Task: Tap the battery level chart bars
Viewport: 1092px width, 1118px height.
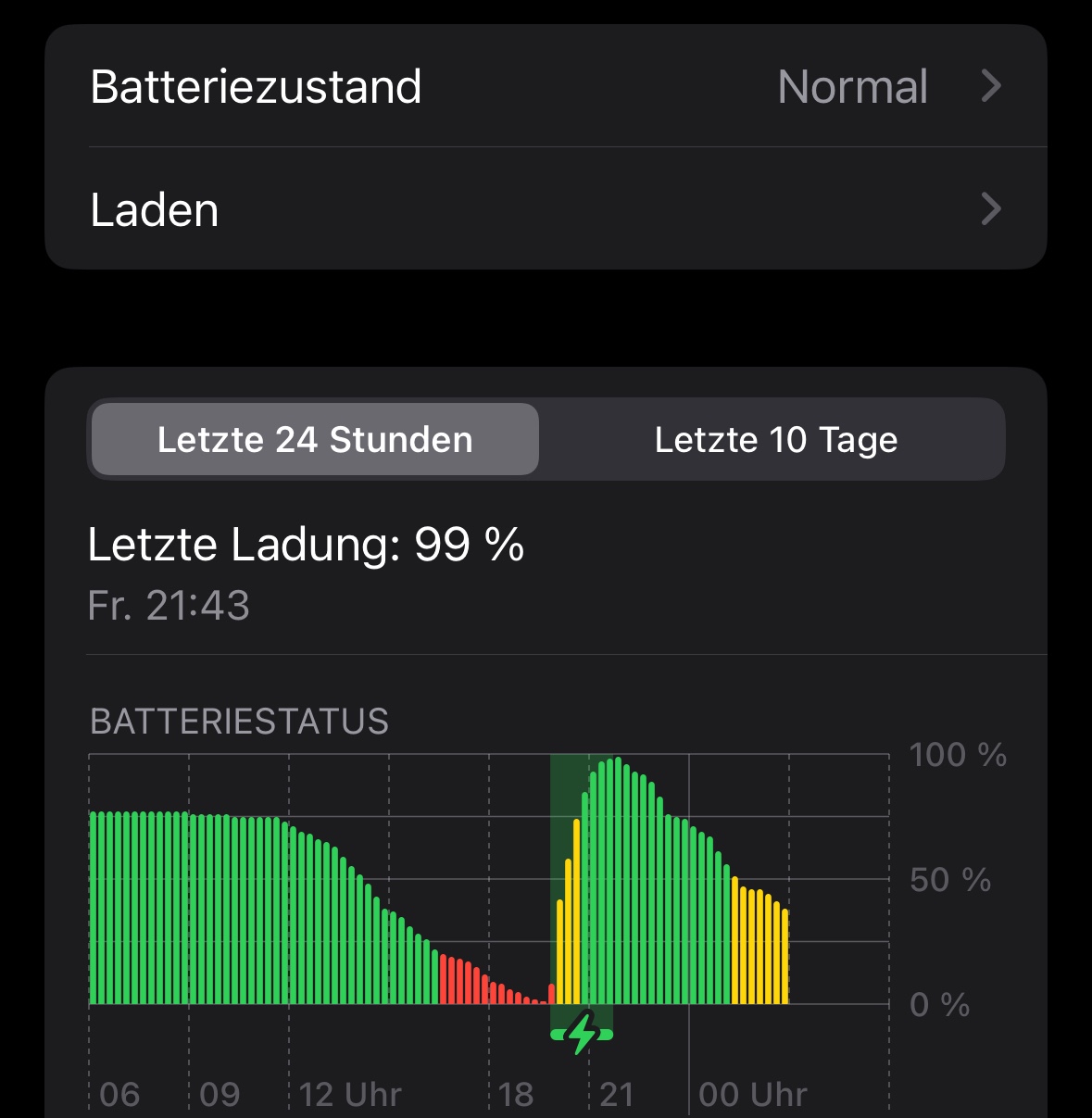Action: coord(440,908)
